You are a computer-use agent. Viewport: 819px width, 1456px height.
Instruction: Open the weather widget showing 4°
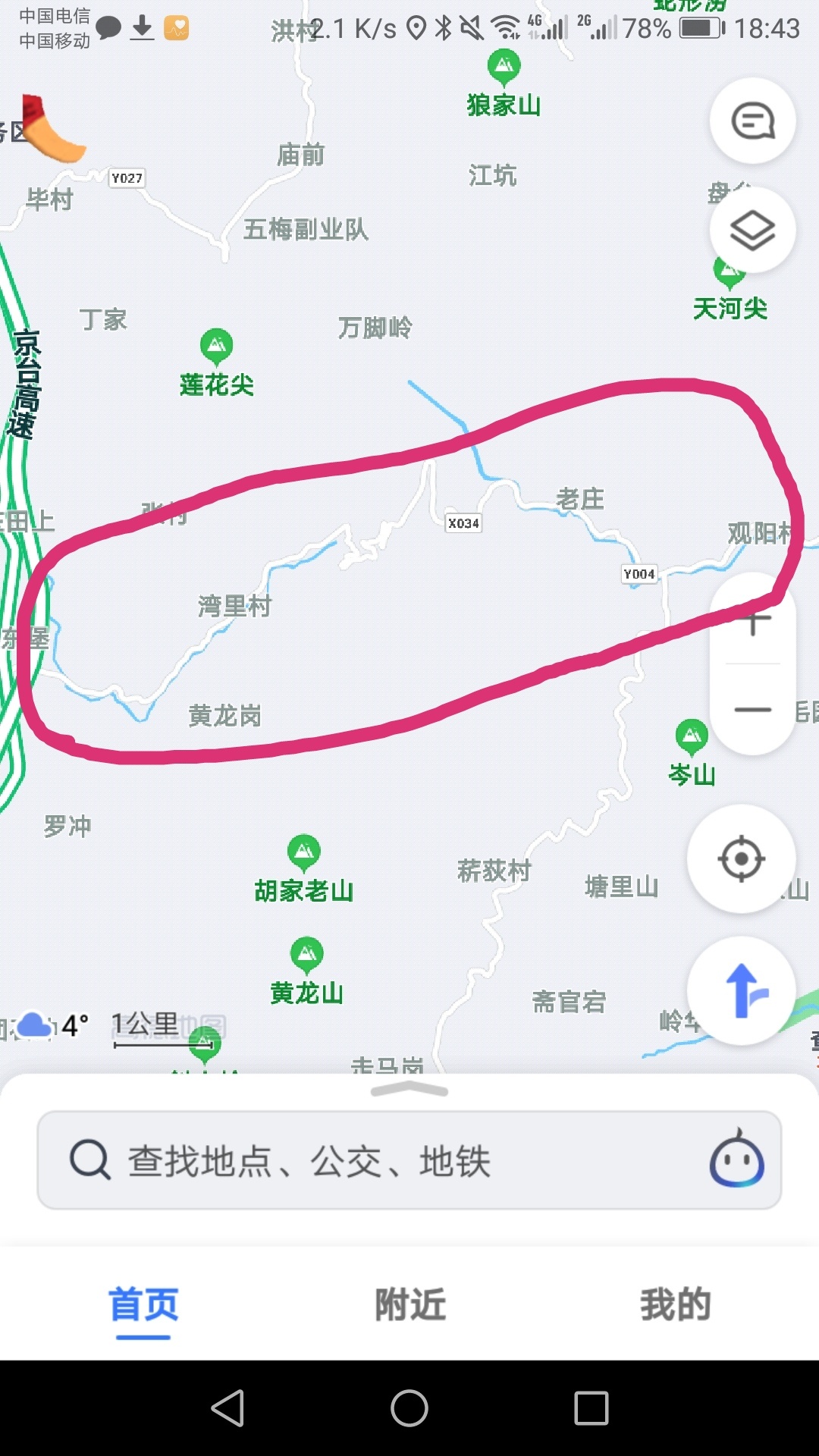(55, 1026)
